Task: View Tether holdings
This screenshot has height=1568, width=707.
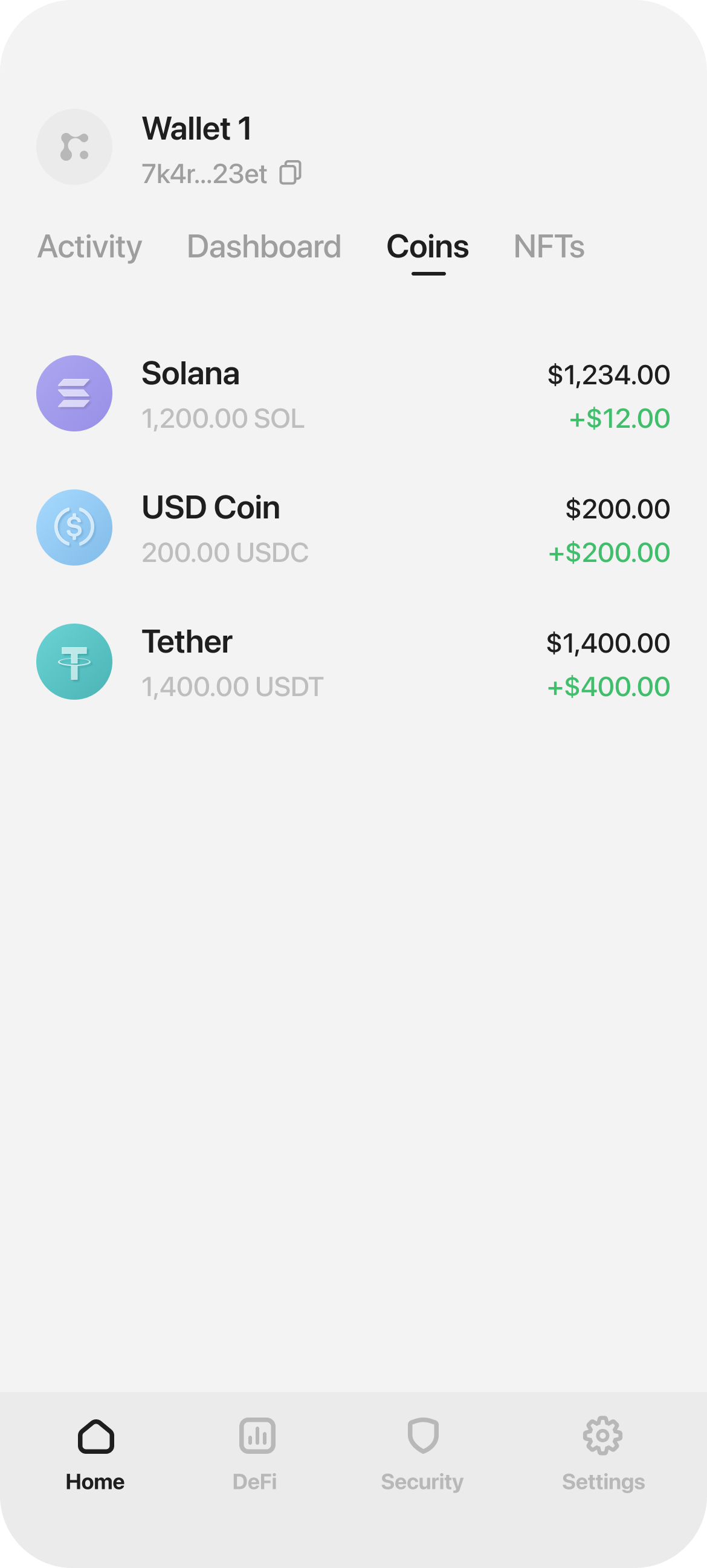Action: click(353, 662)
